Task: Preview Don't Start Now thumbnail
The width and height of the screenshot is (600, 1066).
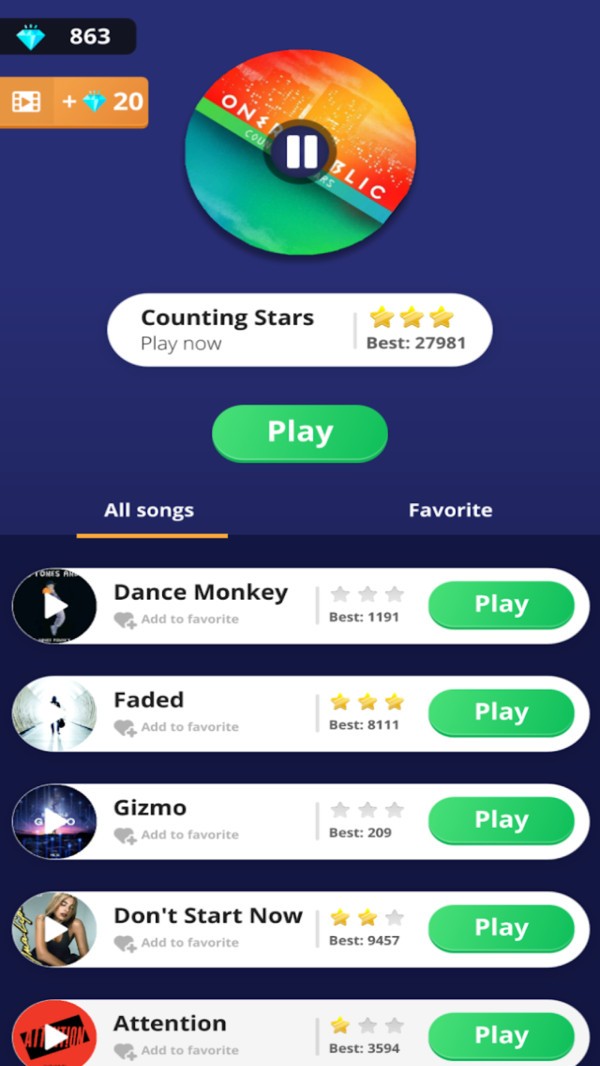Action: click(x=54, y=930)
